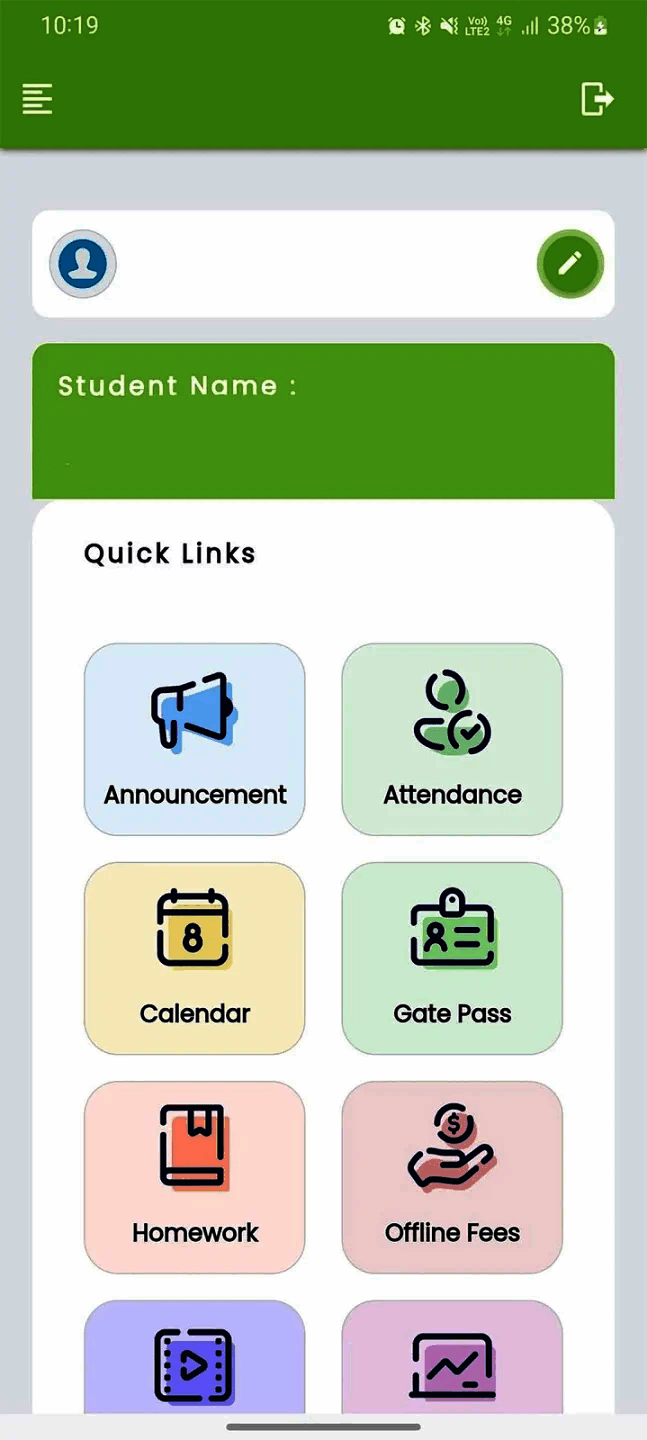Open the Calendar quick link

pyautogui.click(x=194, y=958)
